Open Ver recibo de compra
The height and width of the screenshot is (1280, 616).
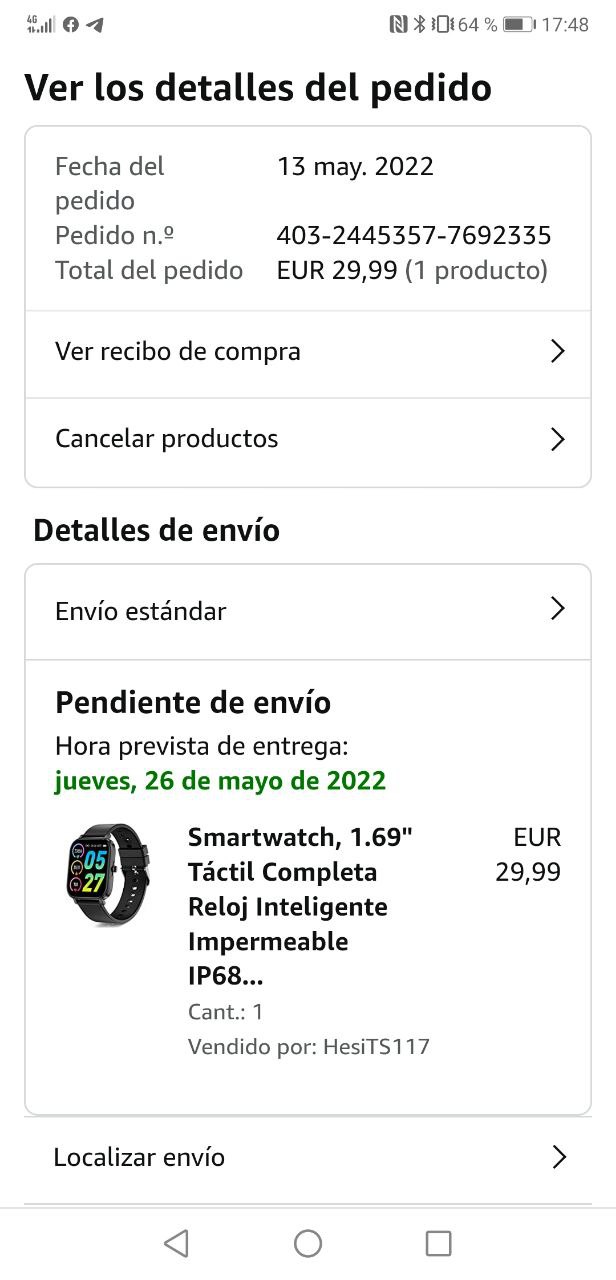(x=307, y=352)
